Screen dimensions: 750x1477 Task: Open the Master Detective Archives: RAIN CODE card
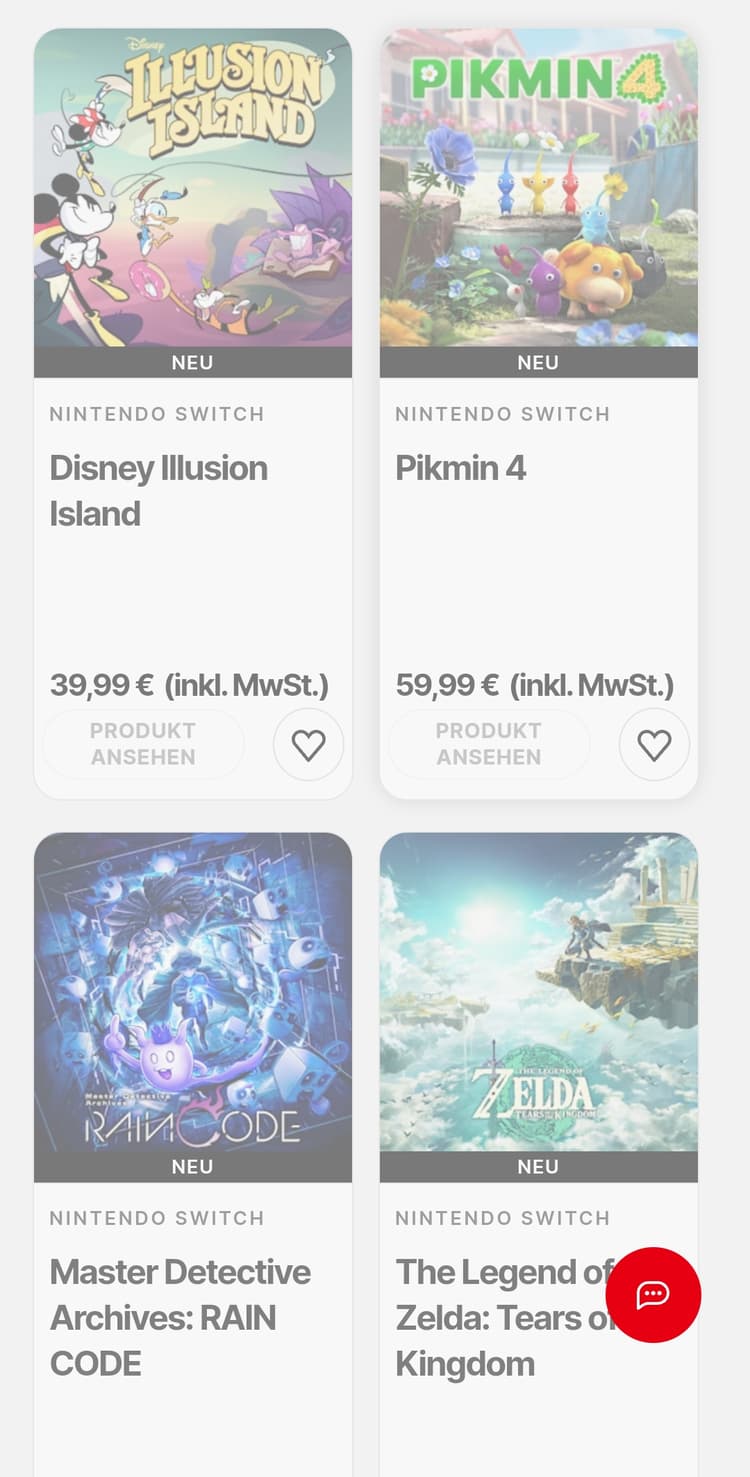[193, 1155]
